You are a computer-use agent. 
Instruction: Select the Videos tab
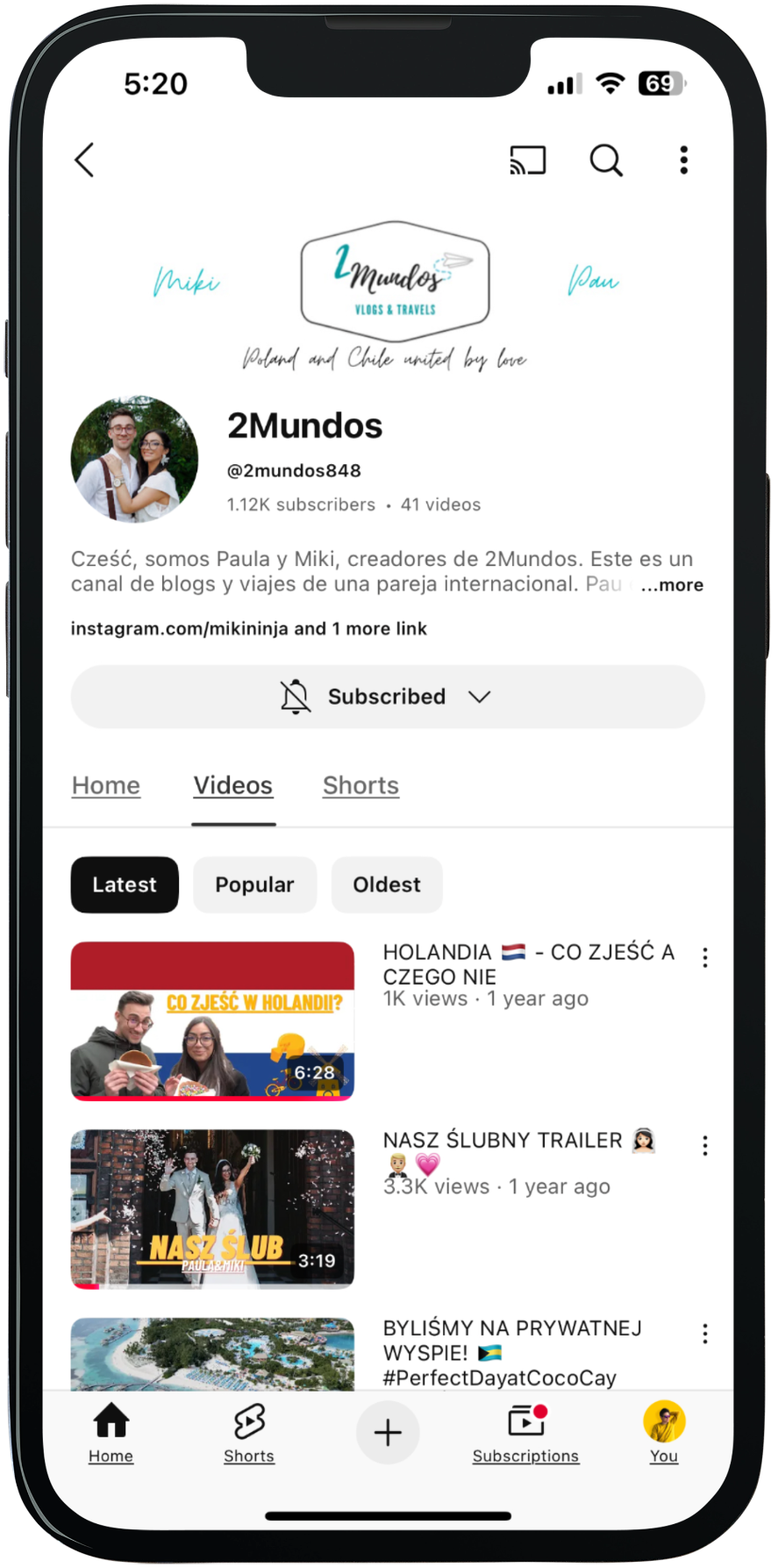pyautogui.click(x=233, y=785)
